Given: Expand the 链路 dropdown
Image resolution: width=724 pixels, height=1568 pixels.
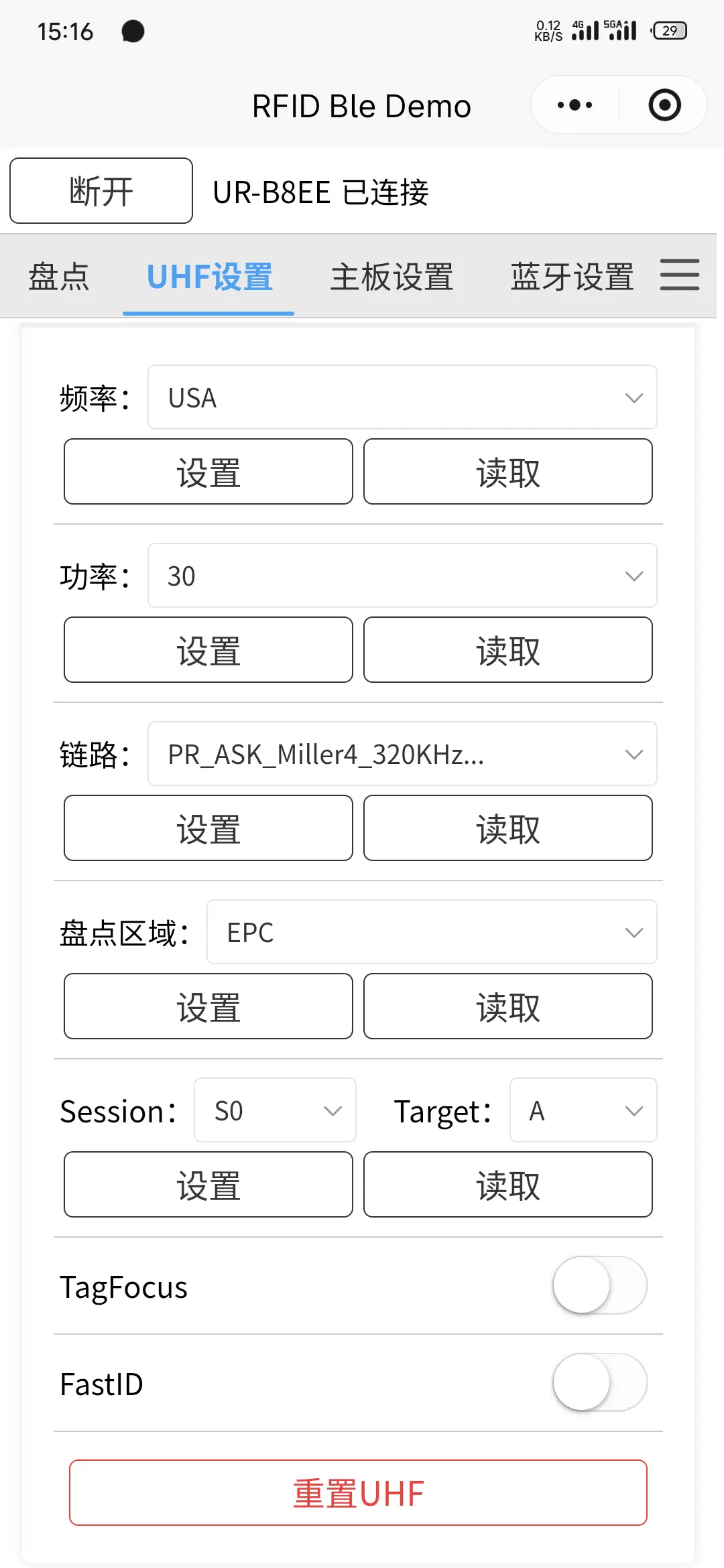Looking at the screenshot, I should pyautogui.click(x=402, y=754).
